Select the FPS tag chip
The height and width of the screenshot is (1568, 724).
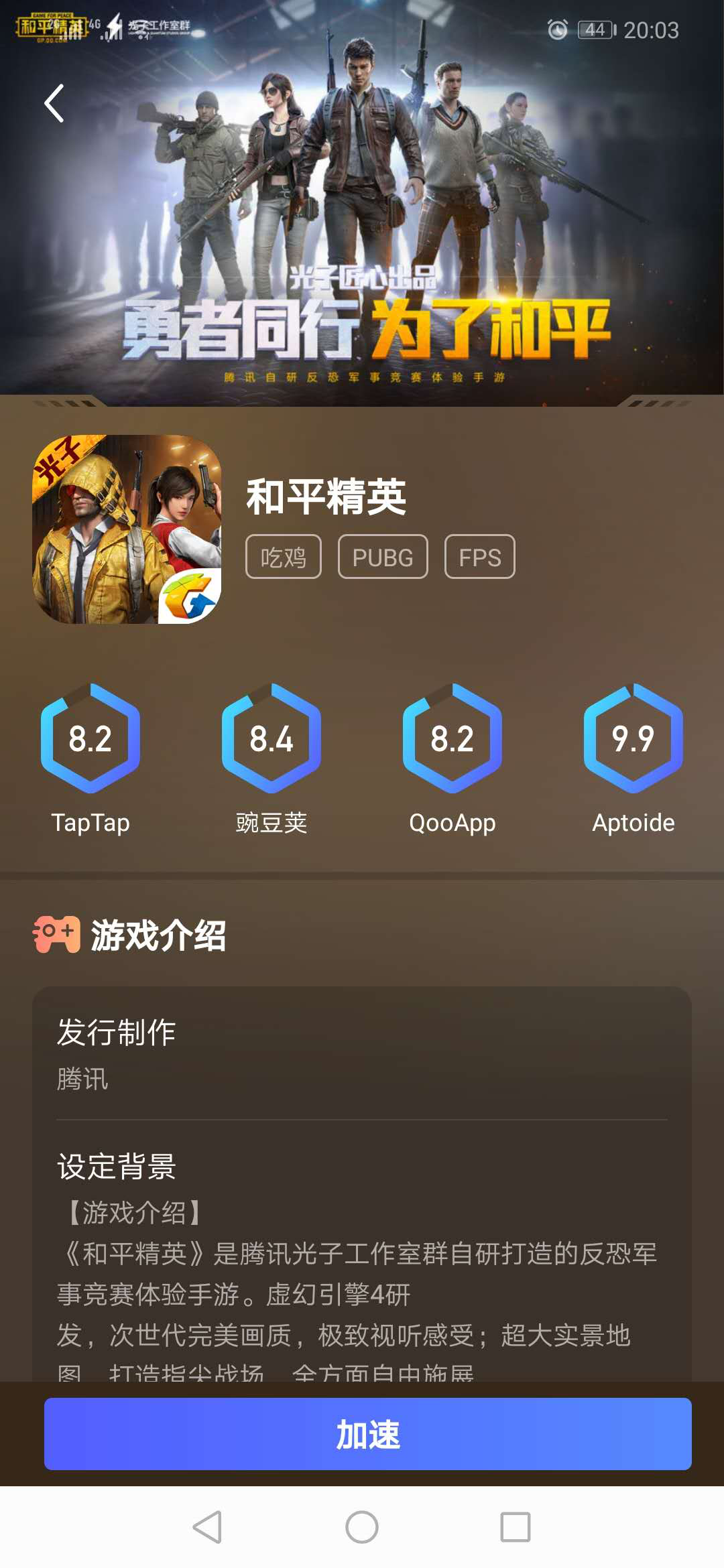pos(479,557)
